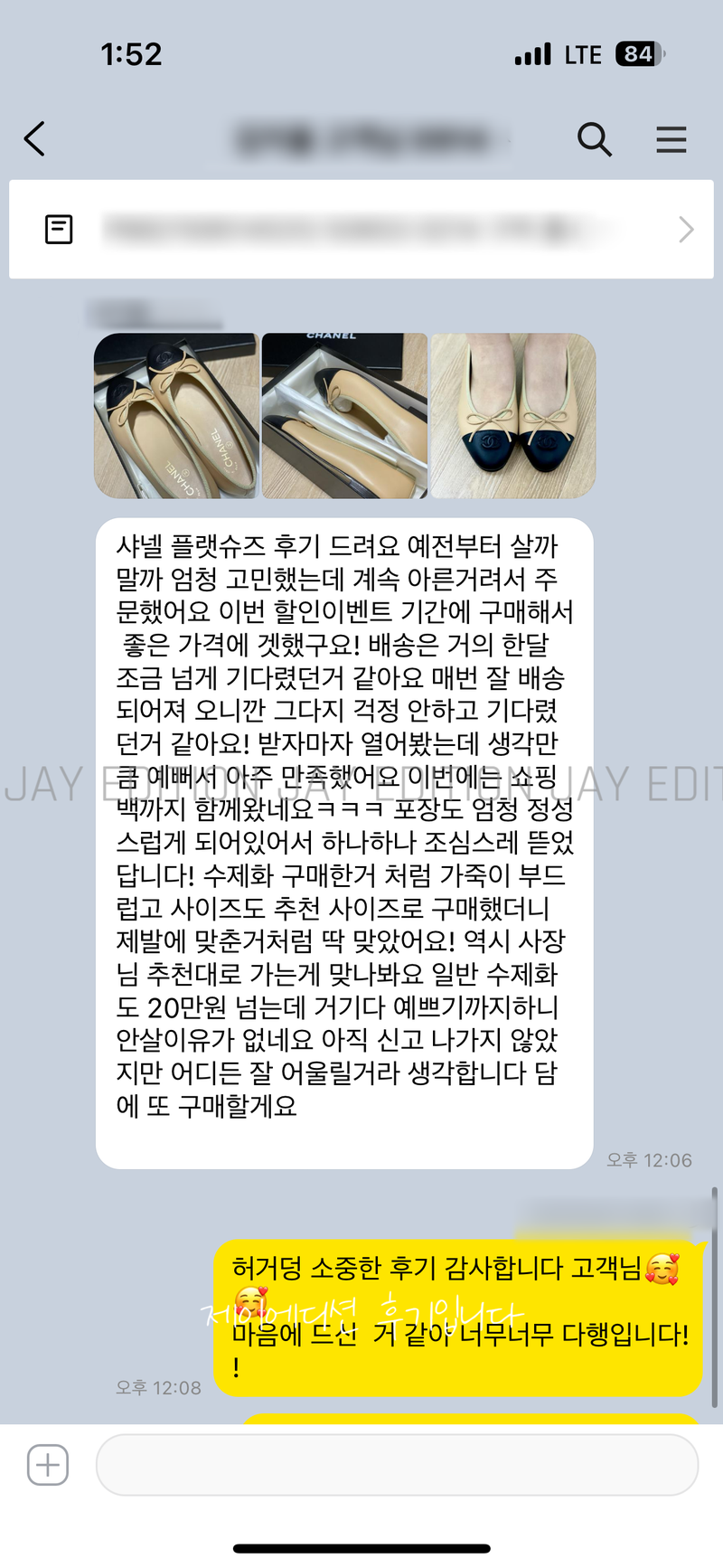Focus the message input field
723x1568 pixels.
pyautogui.click(x=396, y=1464)
